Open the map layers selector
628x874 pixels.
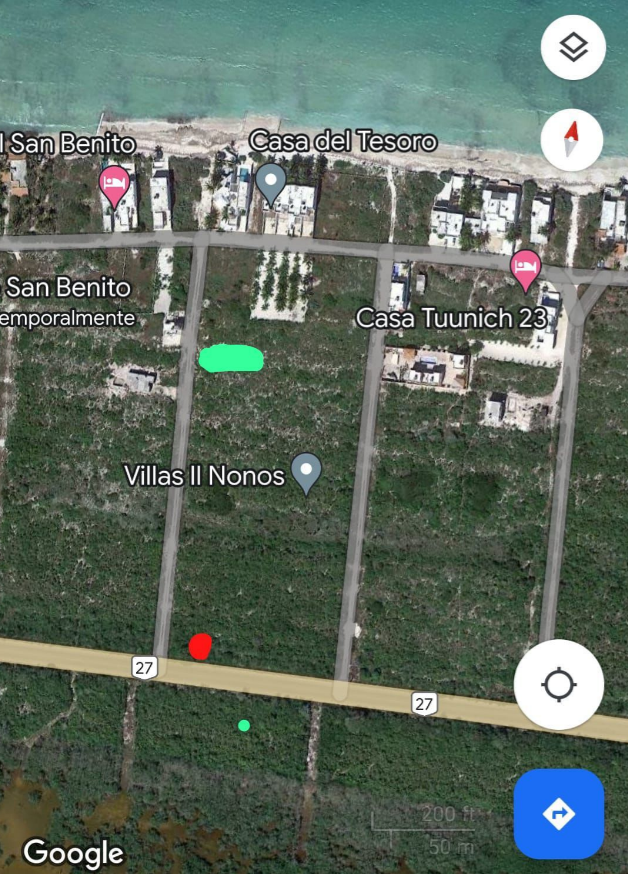[x=573, y=47]
